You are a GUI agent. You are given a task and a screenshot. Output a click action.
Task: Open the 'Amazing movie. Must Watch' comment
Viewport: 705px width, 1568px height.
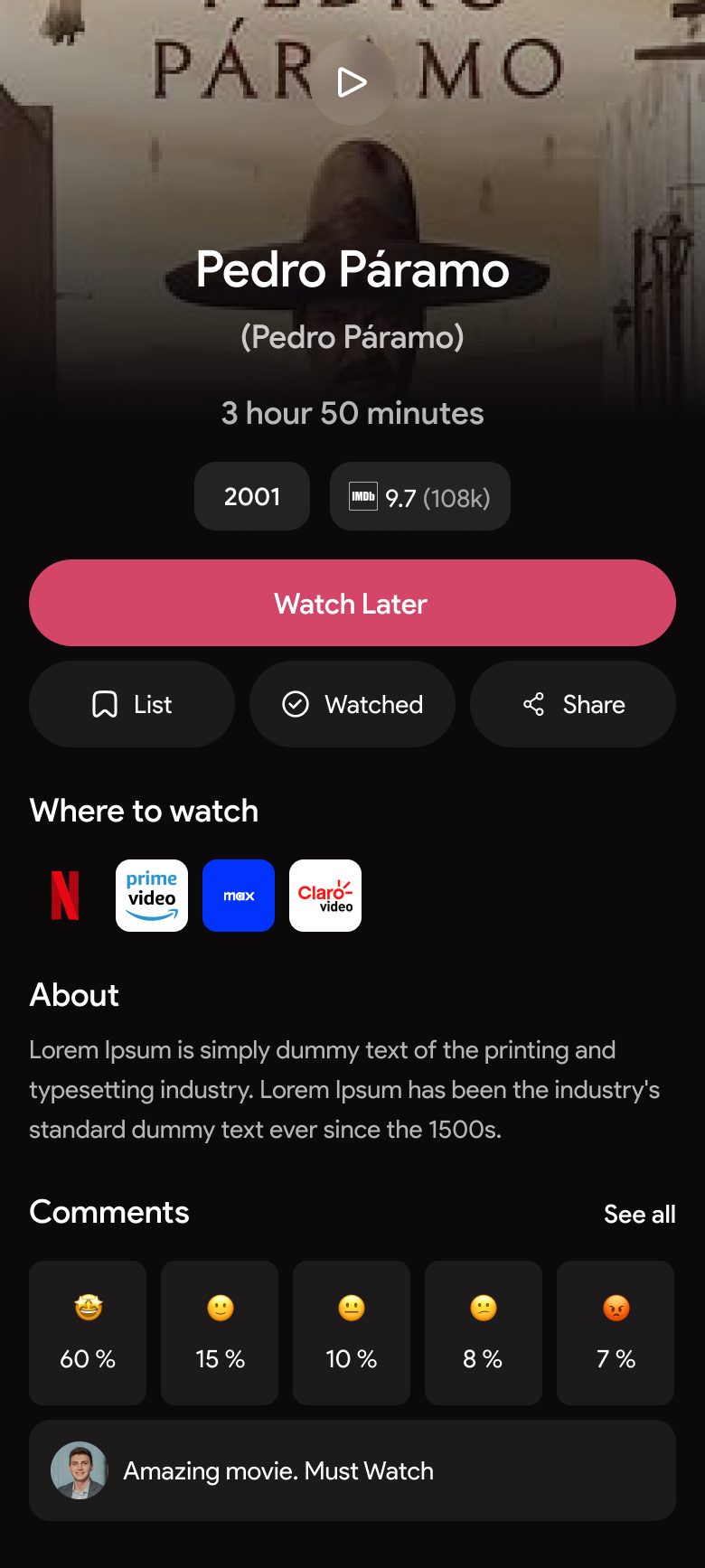click(352, 1470)
